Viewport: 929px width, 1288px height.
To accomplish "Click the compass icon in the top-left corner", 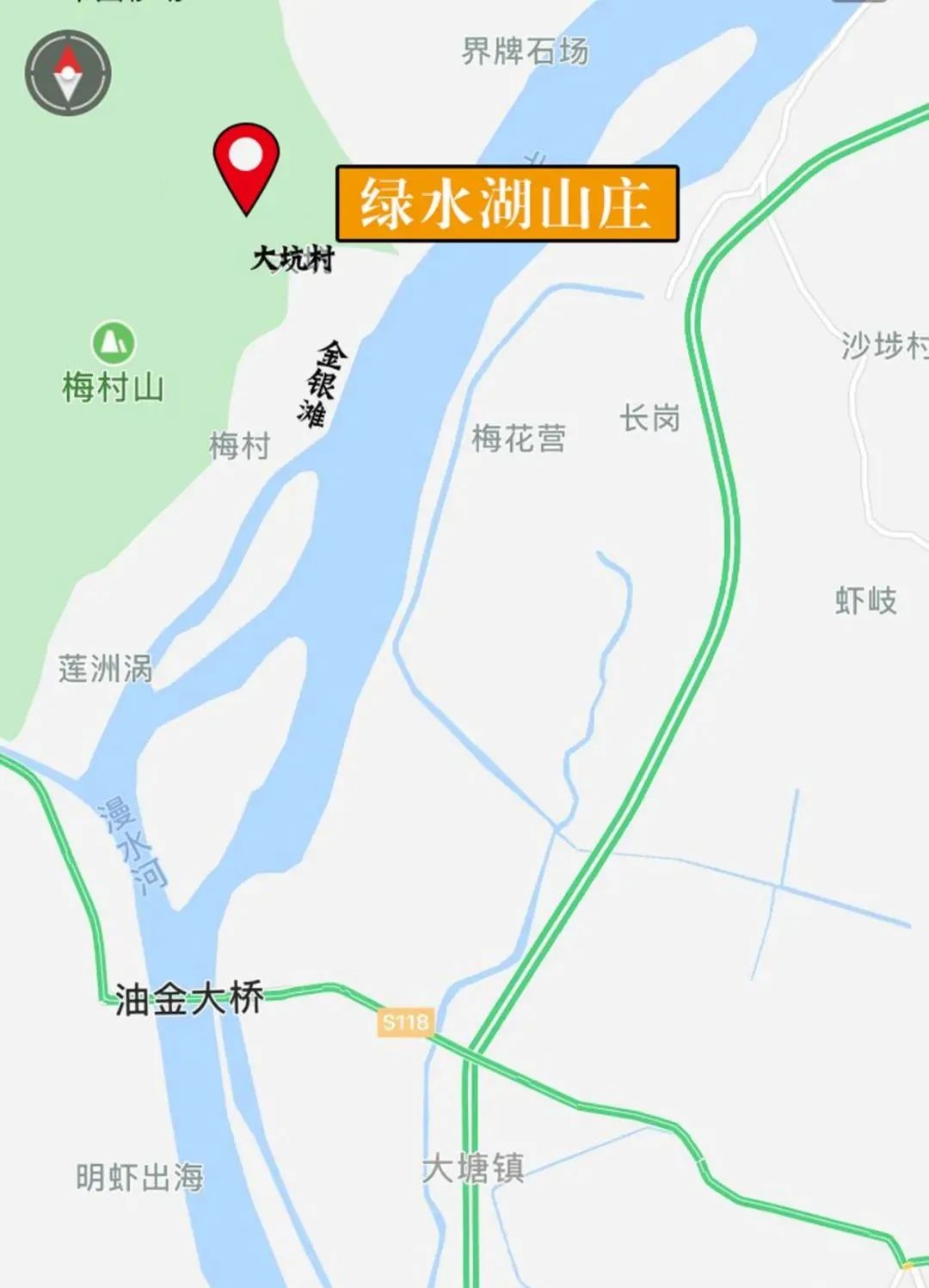I will pyautogui.click(x=67, y=72).
